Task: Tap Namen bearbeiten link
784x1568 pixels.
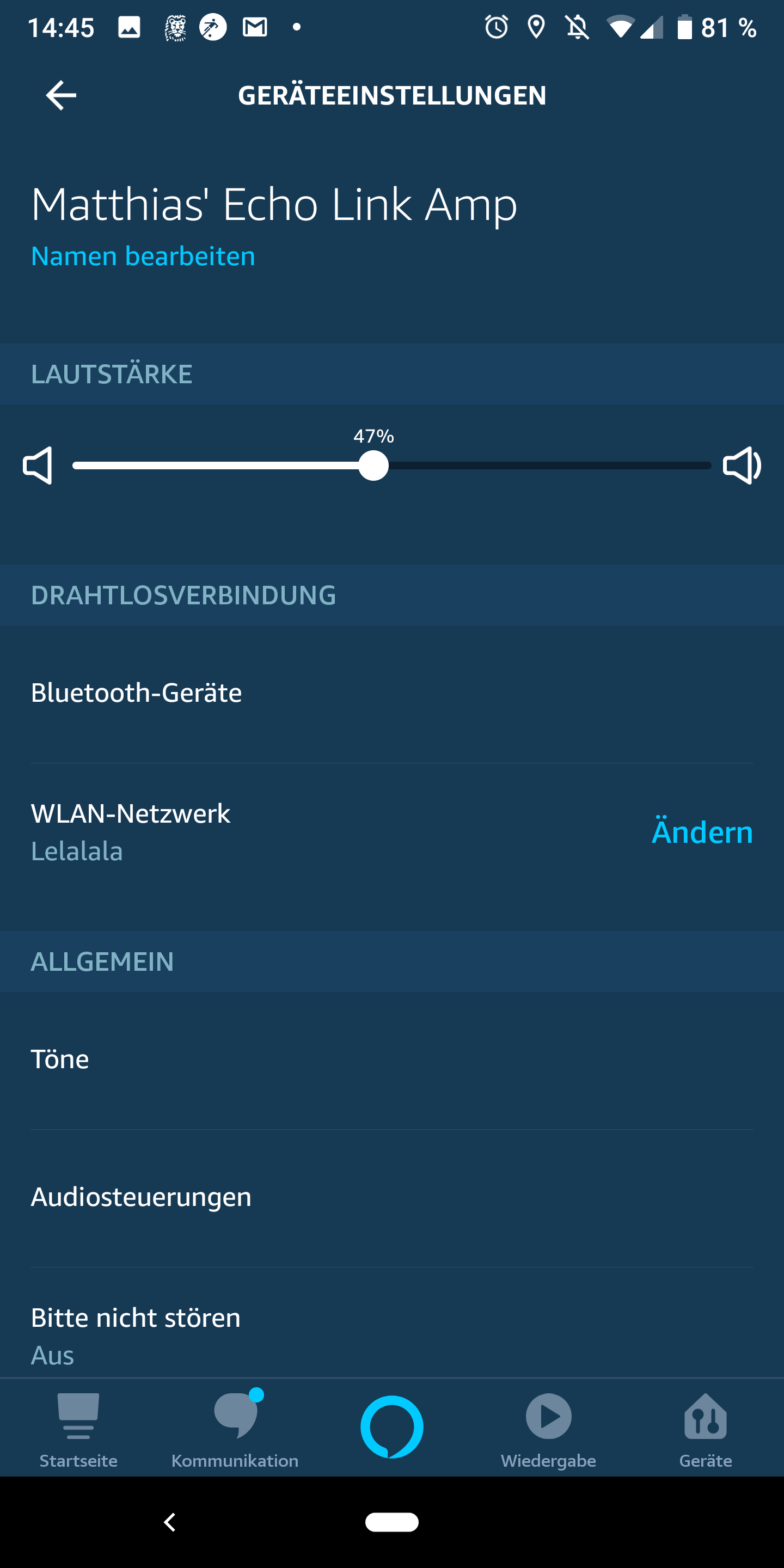Action: [x=143, y=256]
